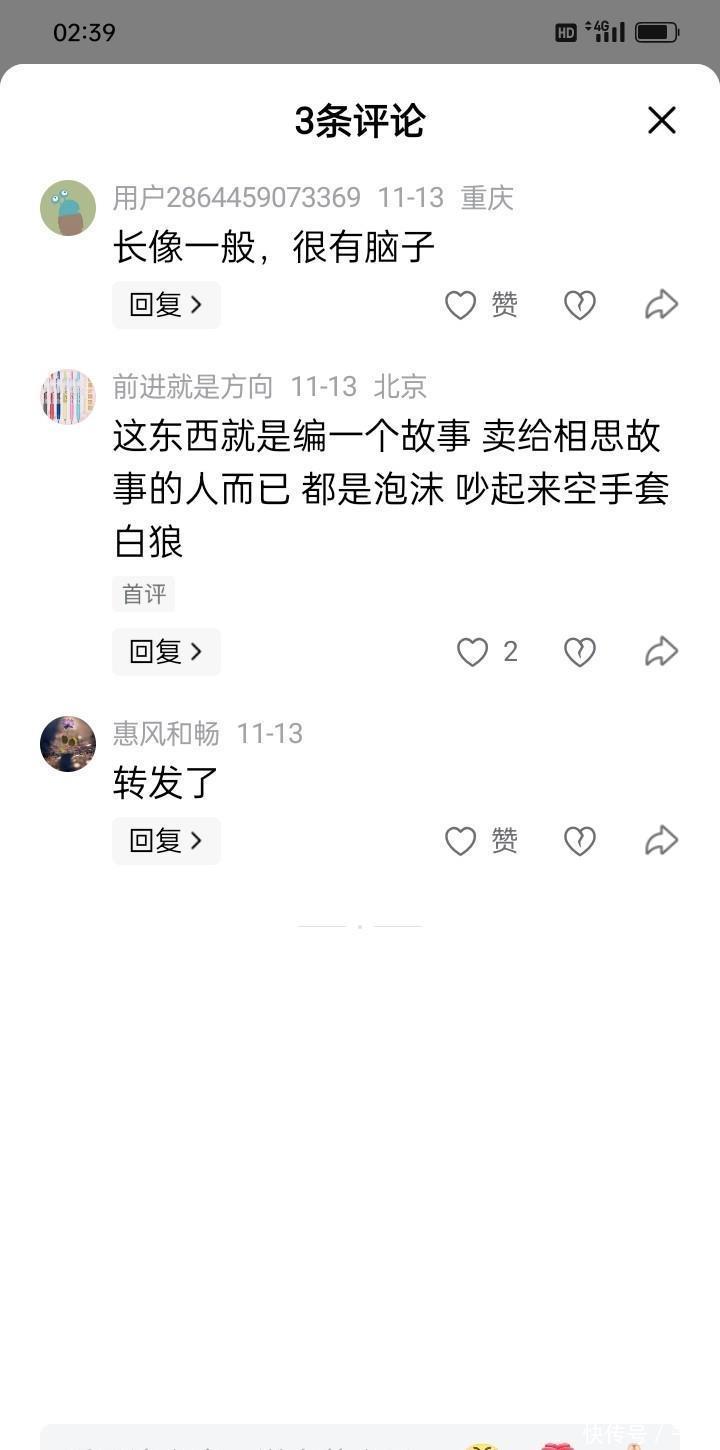The width and height of the screenshot is (720, 1450).
Task: Open the comment input field at bottom
Action: tap(250, 1438)
